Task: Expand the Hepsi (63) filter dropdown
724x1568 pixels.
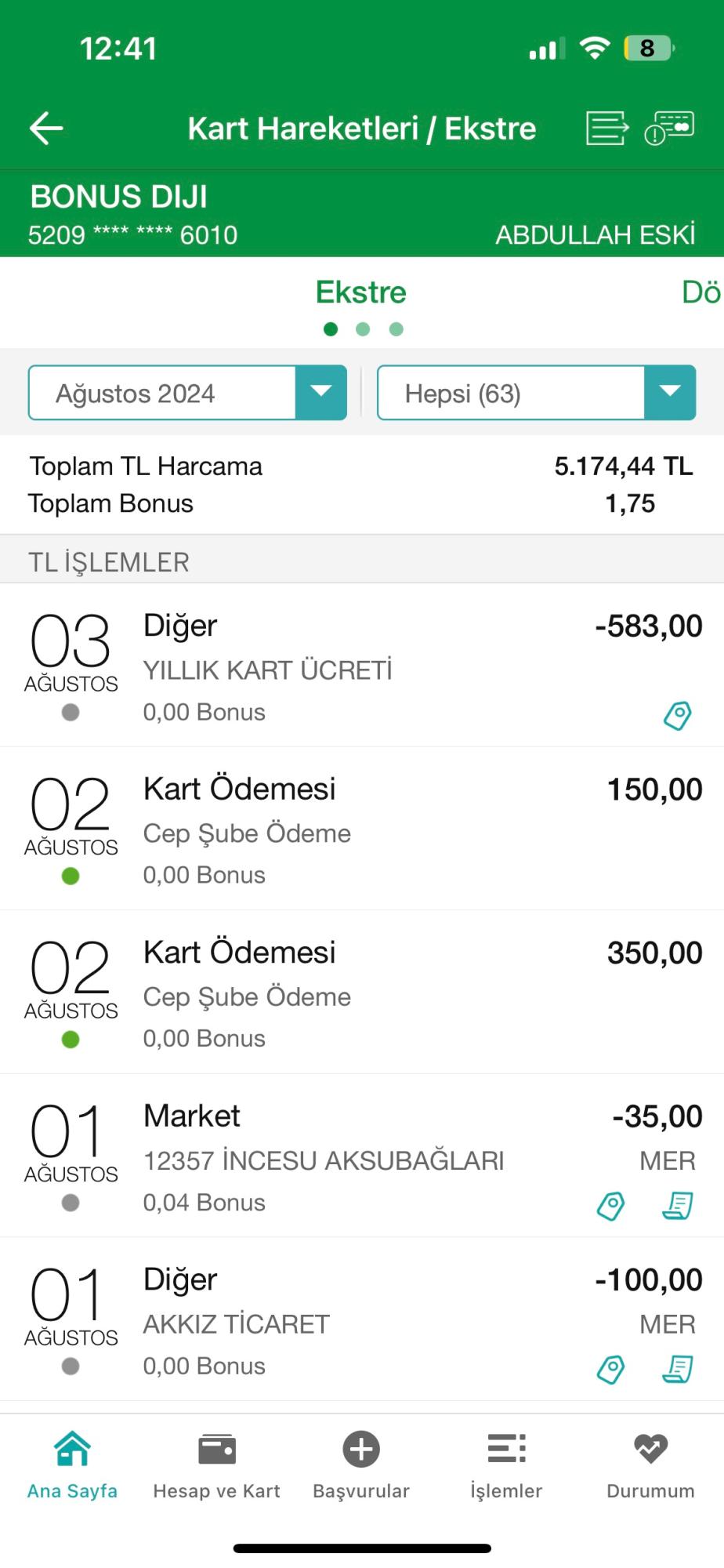Action: pyautogui.click(x=536, y=393)
